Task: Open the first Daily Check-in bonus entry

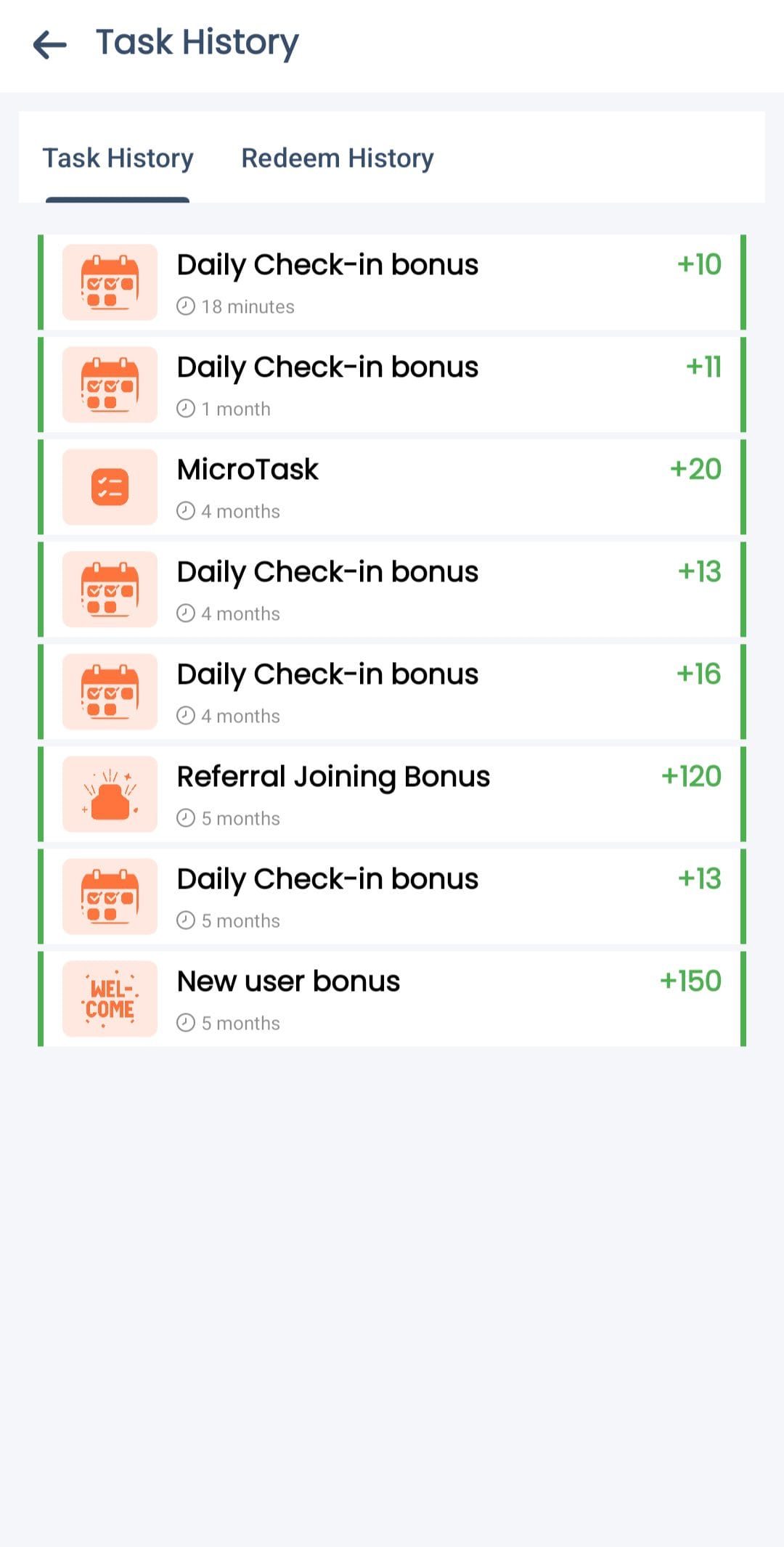Action: (392, 282)
